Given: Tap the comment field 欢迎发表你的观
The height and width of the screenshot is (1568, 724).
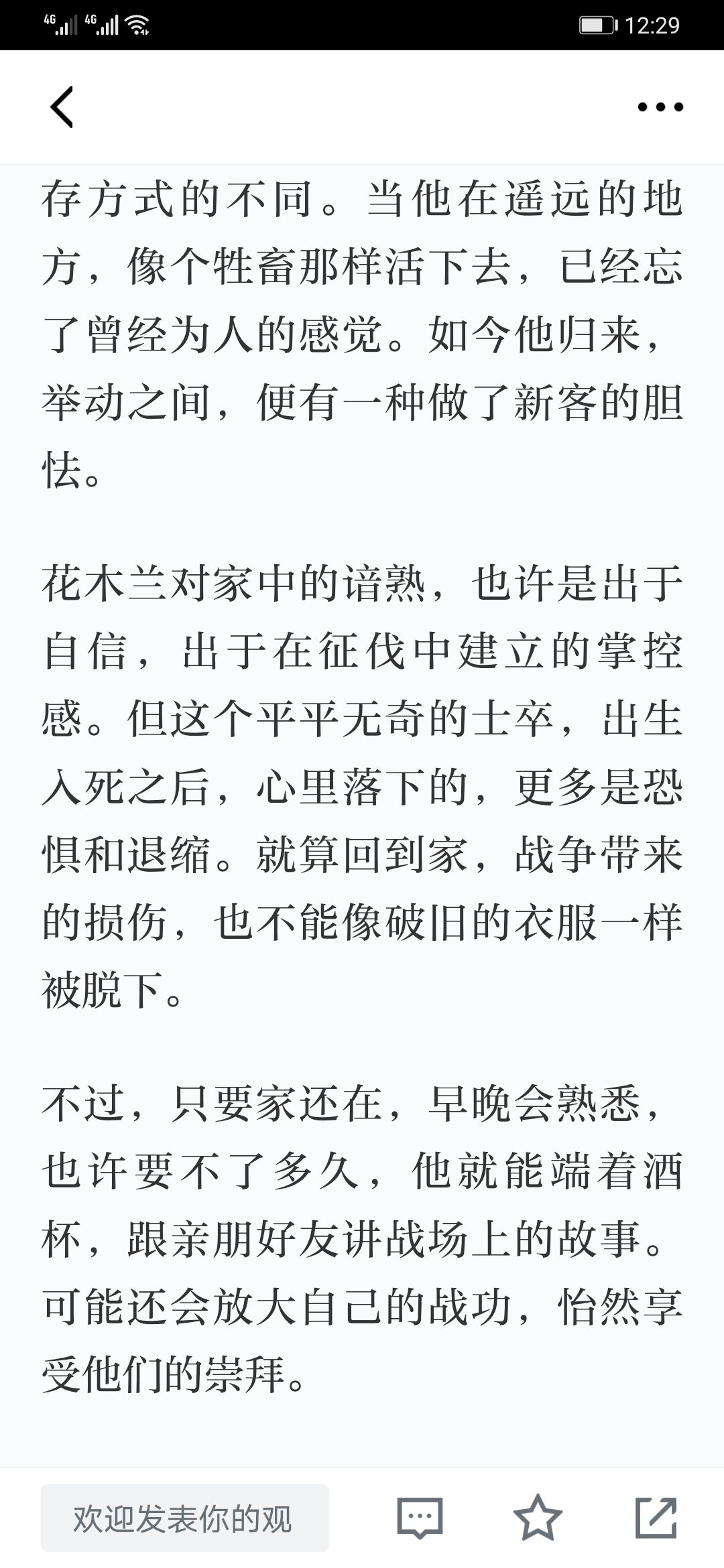Looking at the screenshot, I should [x=185, y=1518].
